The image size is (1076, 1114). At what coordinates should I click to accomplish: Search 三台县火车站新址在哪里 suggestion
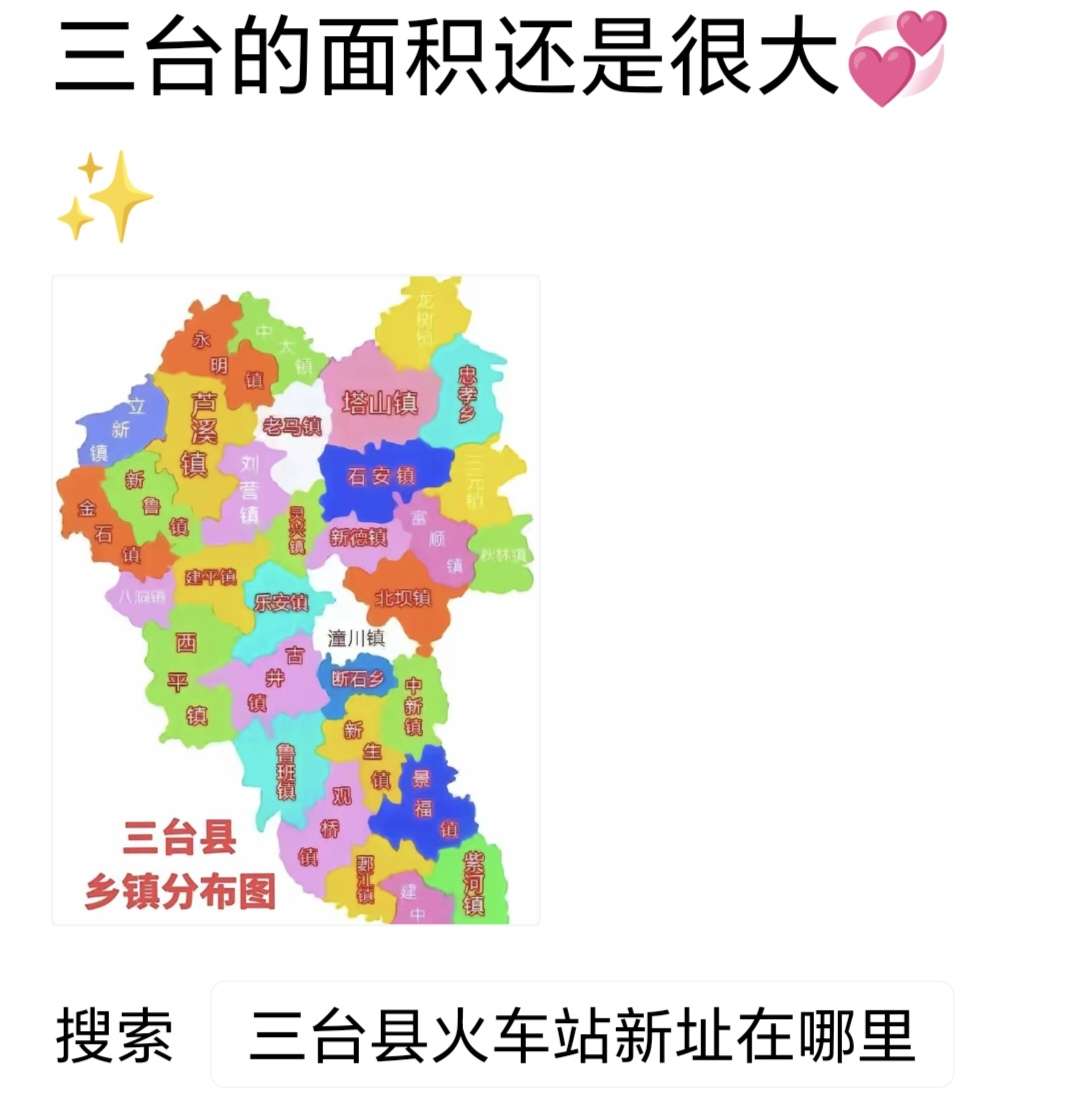coord(582,1035)
